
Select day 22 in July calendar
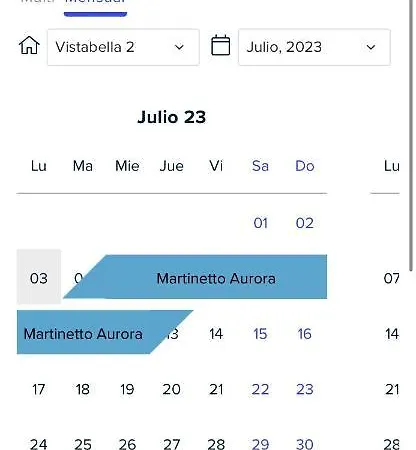click(x=260, y=389)
